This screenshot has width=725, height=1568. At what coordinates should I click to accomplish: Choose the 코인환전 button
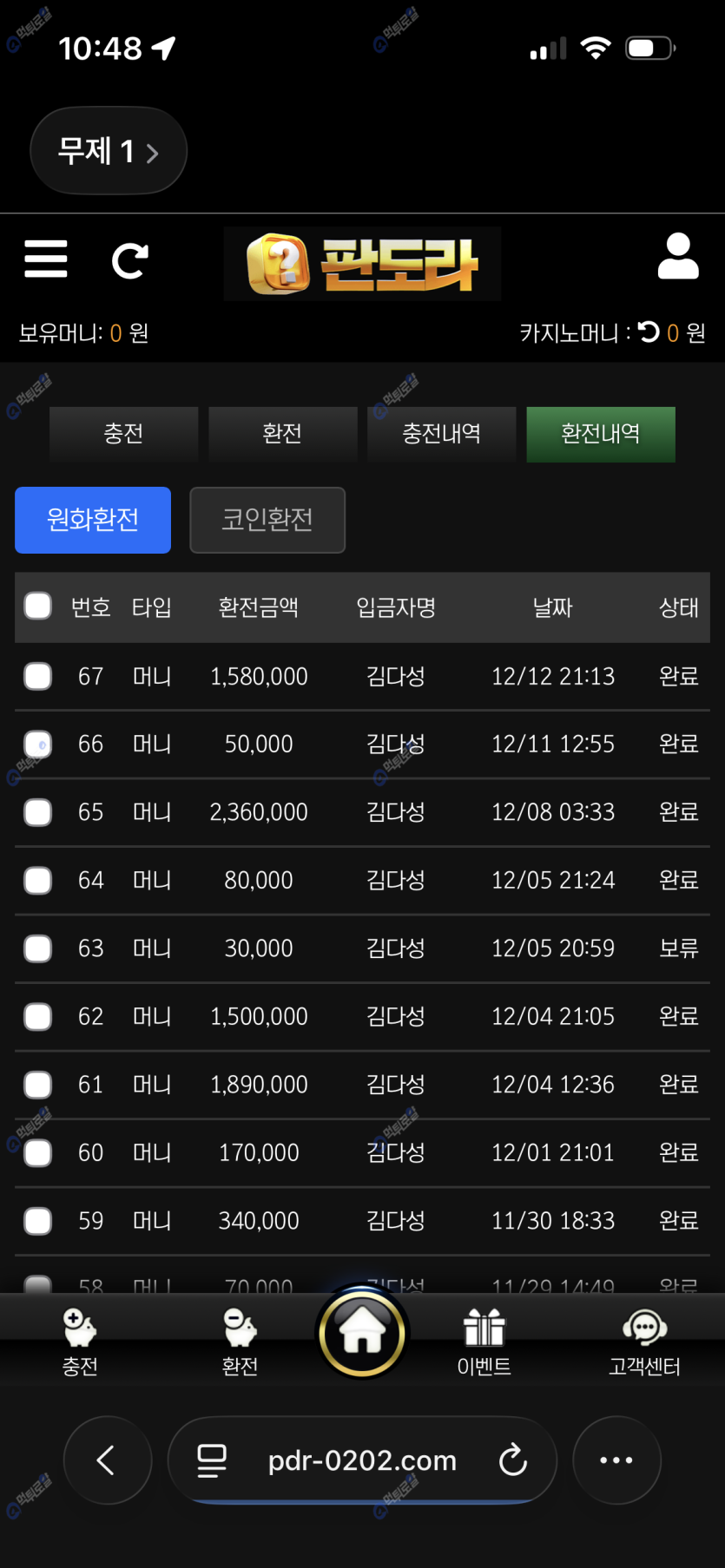click(267, 520)
